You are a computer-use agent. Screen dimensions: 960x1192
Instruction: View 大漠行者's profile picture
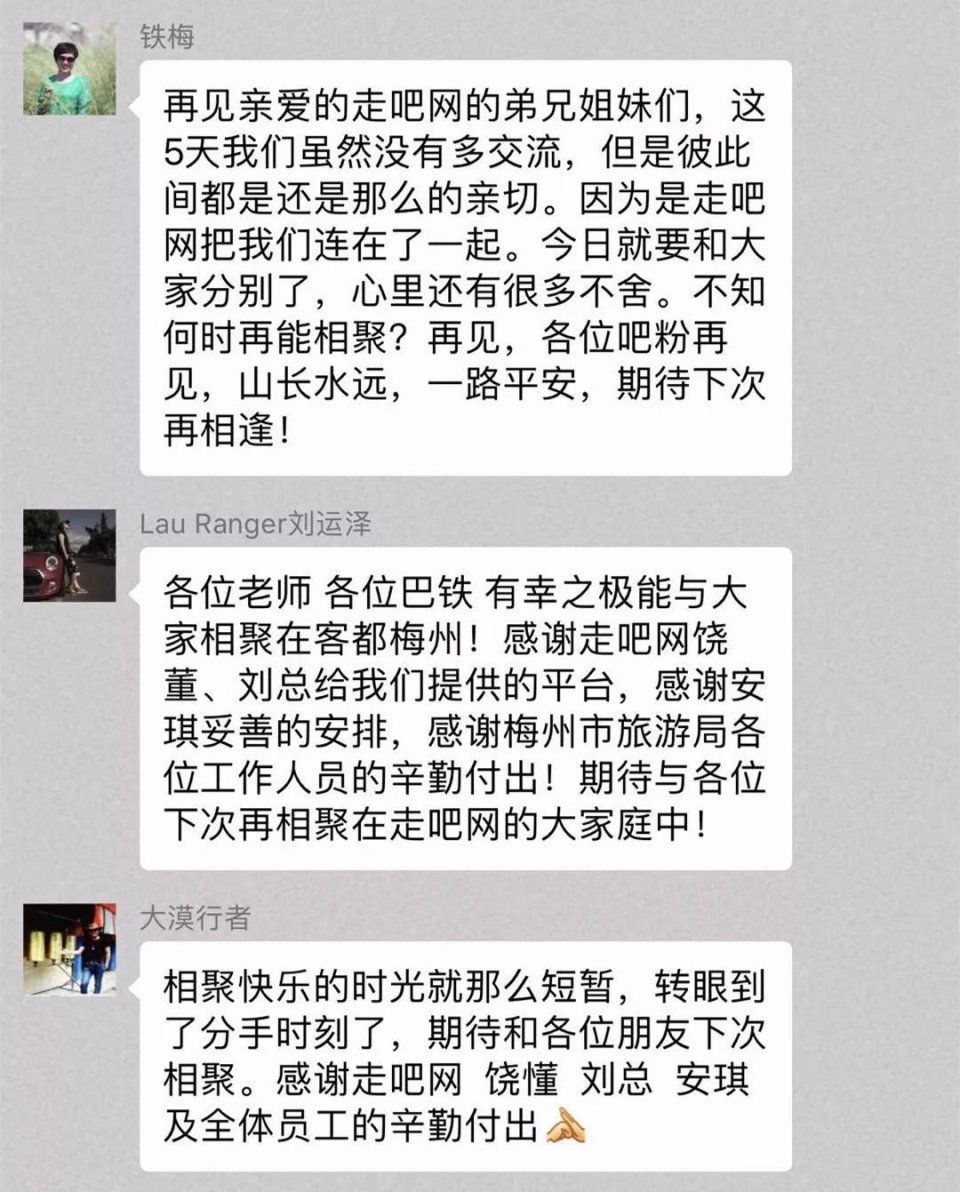pos(69,949)
